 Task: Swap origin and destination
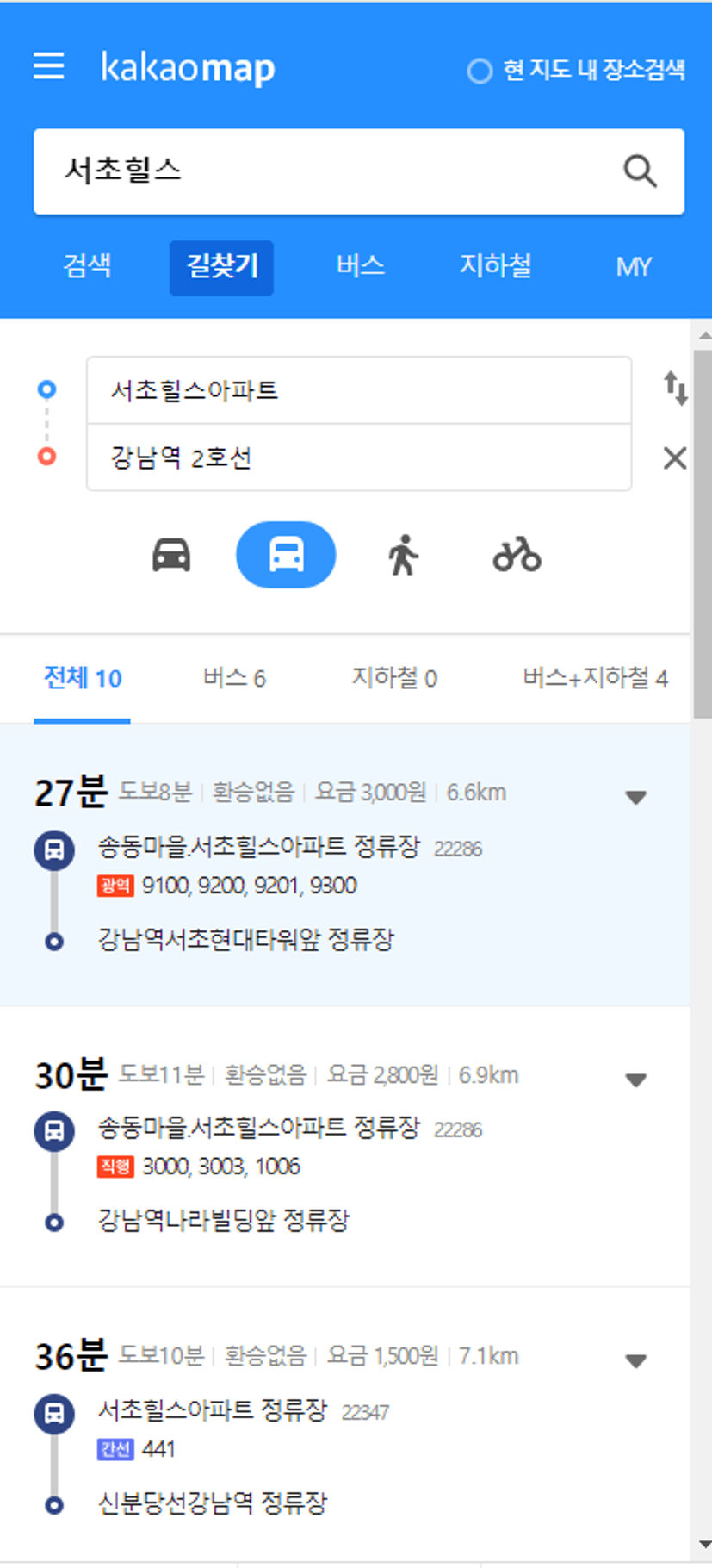pos(675,389)
